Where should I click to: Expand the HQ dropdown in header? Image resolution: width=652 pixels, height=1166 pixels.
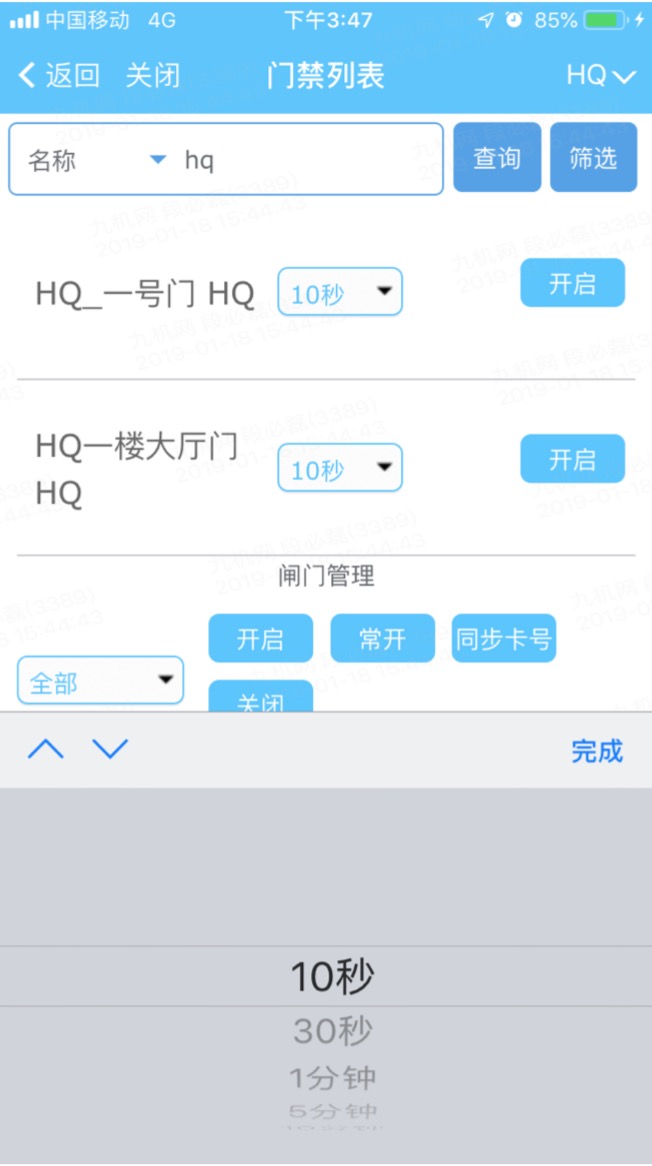pos(601,75)
